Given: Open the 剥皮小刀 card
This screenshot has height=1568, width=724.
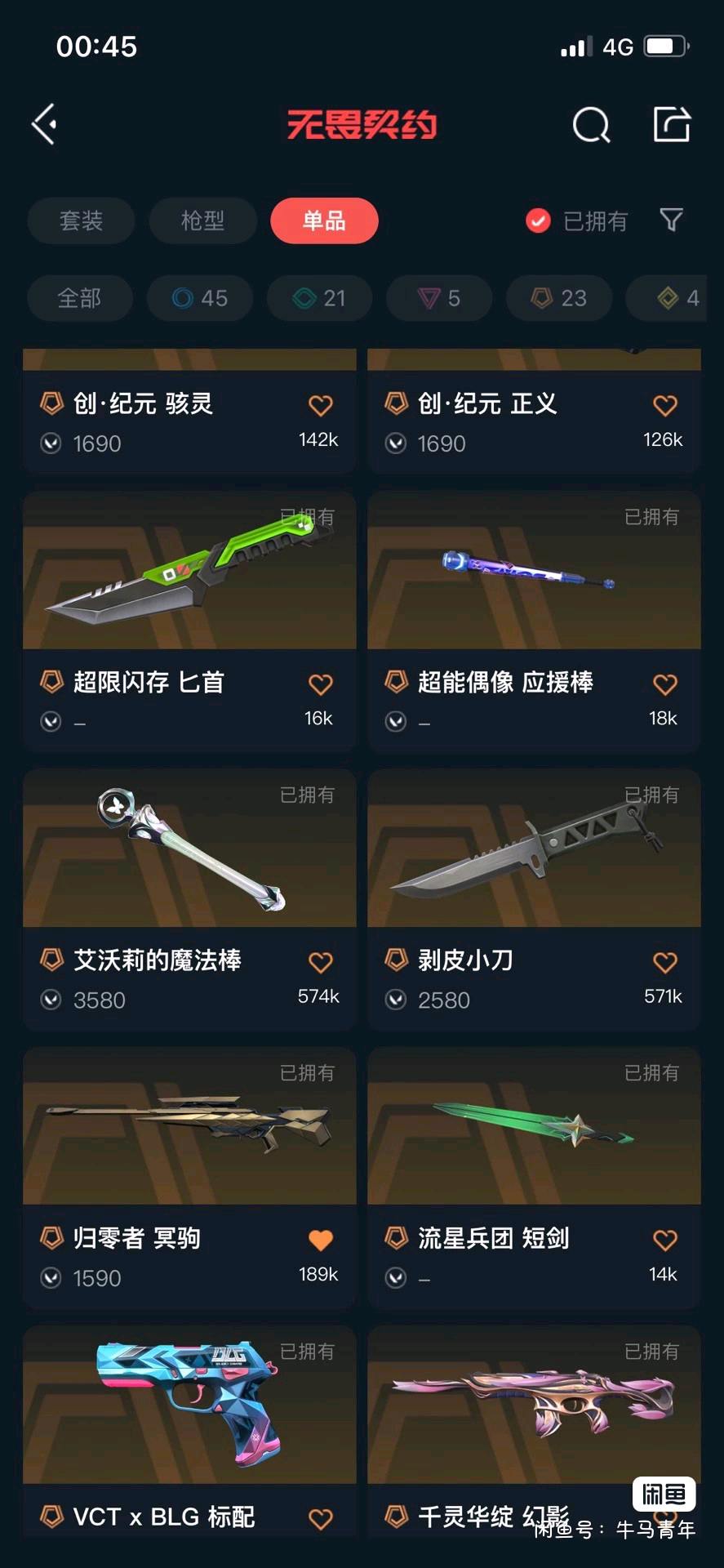Looking at the screenshot, I should click(534, 898).
